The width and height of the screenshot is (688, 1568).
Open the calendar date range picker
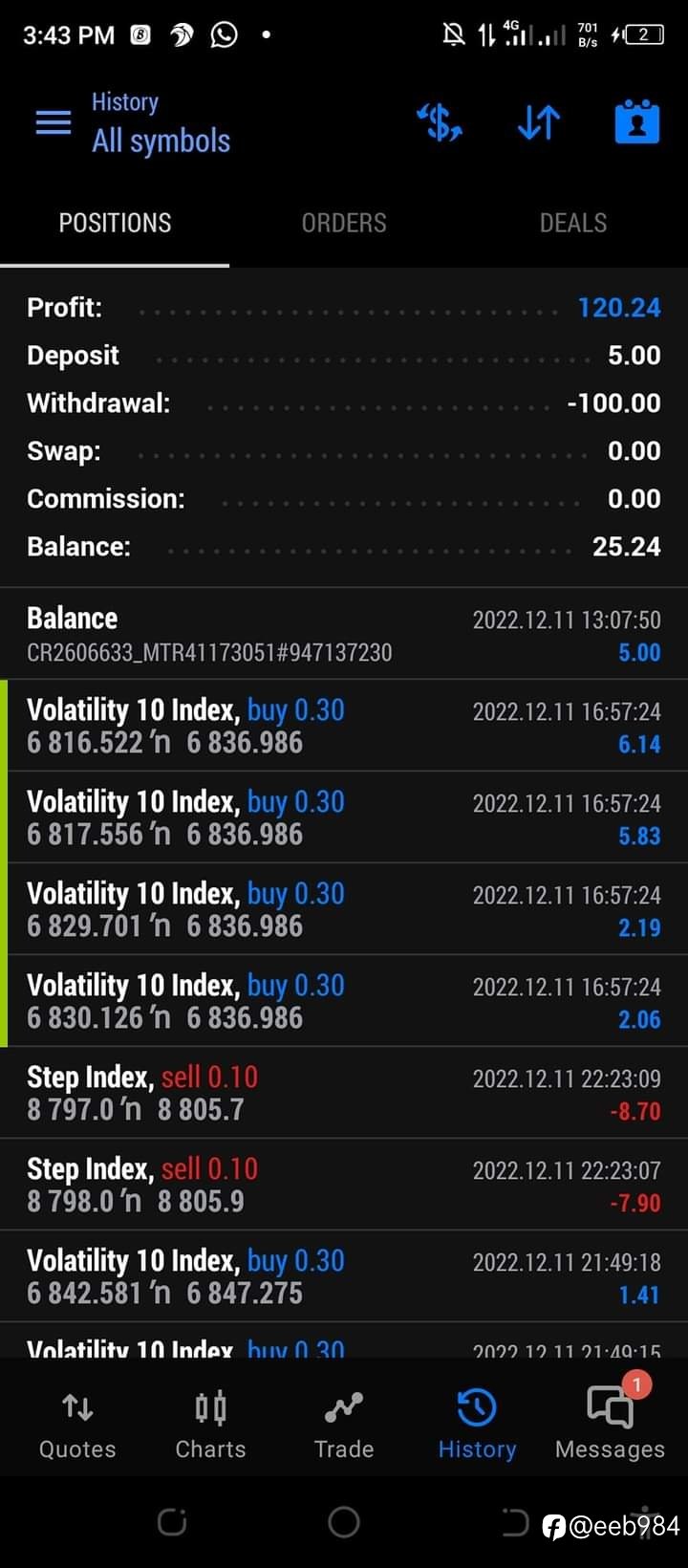636,121
